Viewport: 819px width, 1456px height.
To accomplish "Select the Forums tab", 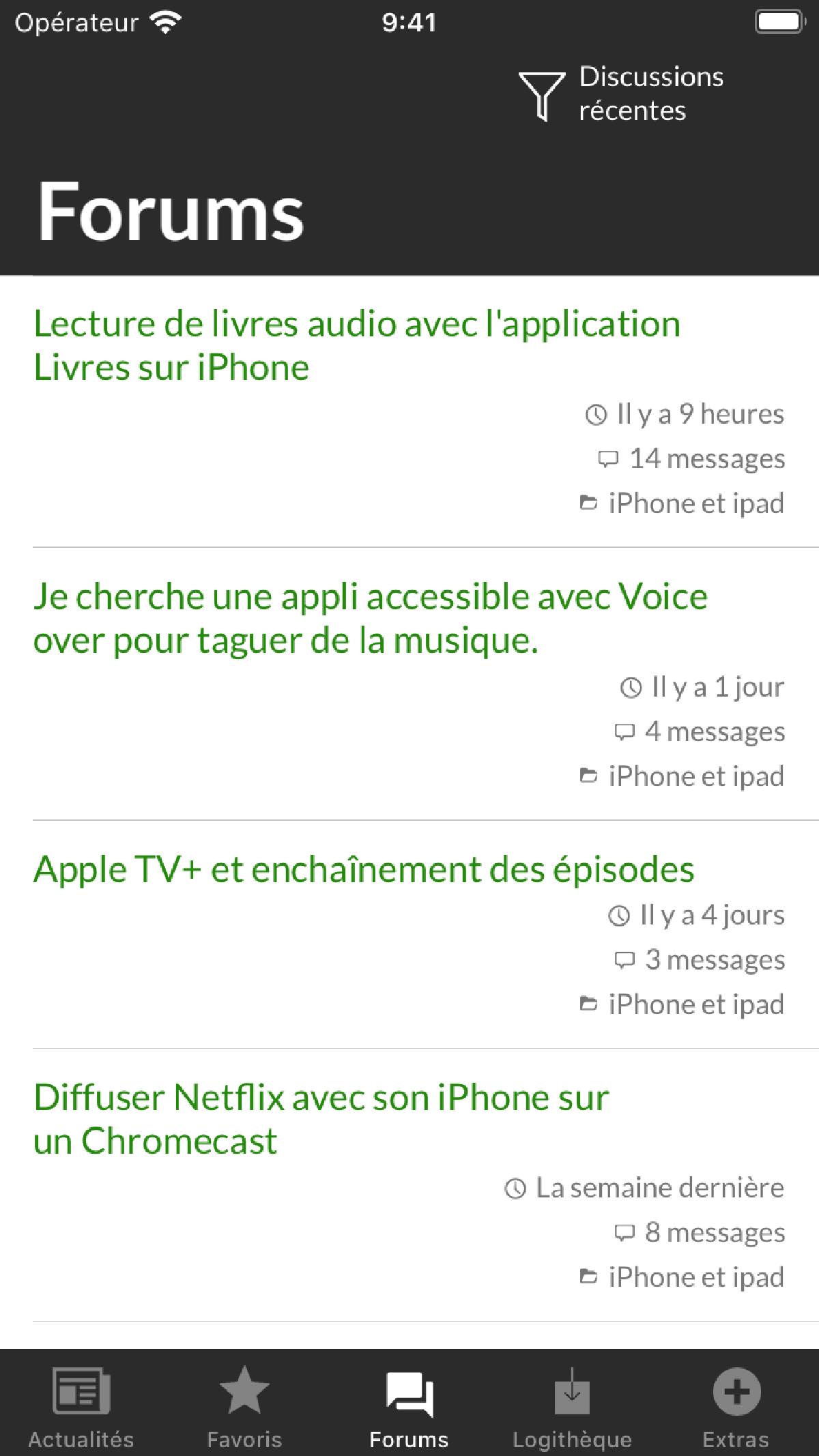I will 409,1407.
